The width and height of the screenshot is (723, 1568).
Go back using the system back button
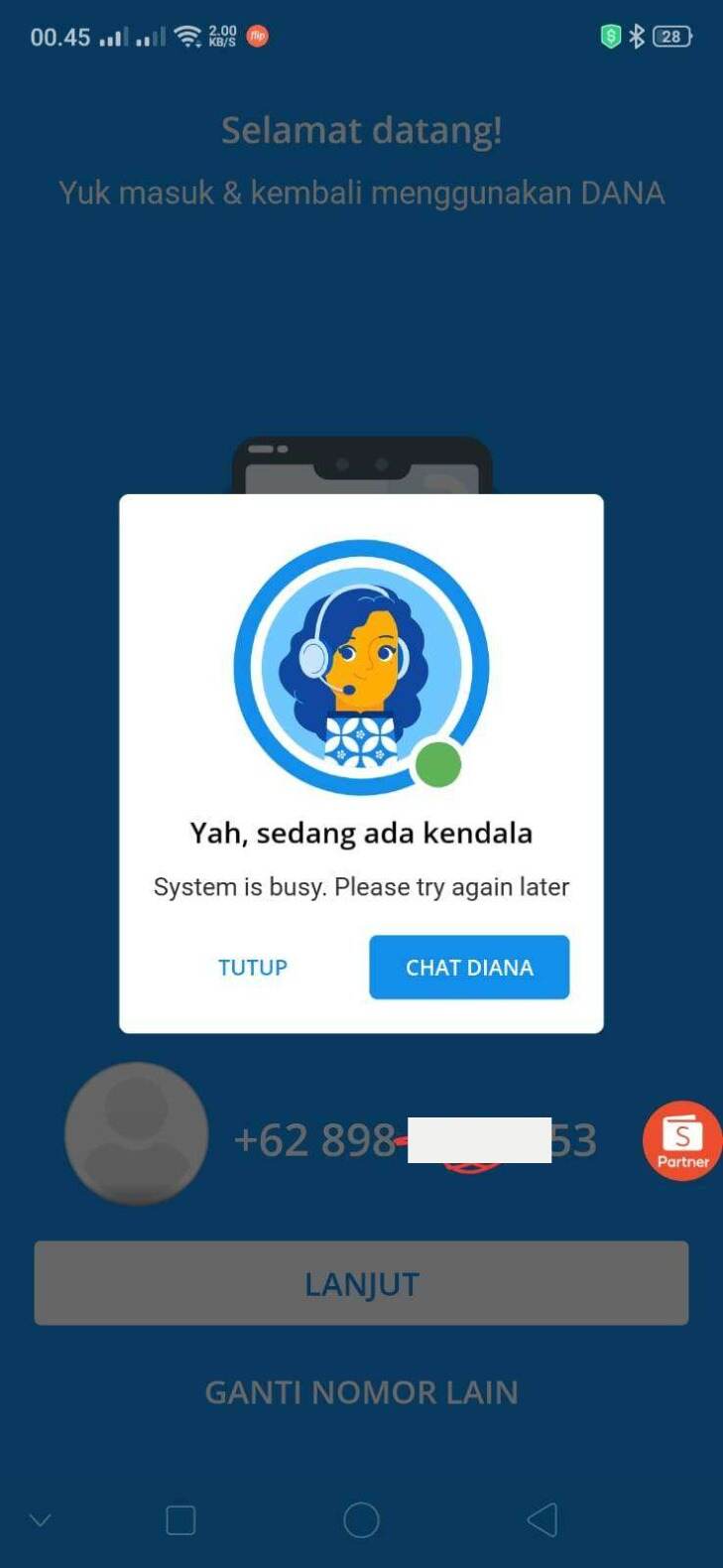(542, 1519)
